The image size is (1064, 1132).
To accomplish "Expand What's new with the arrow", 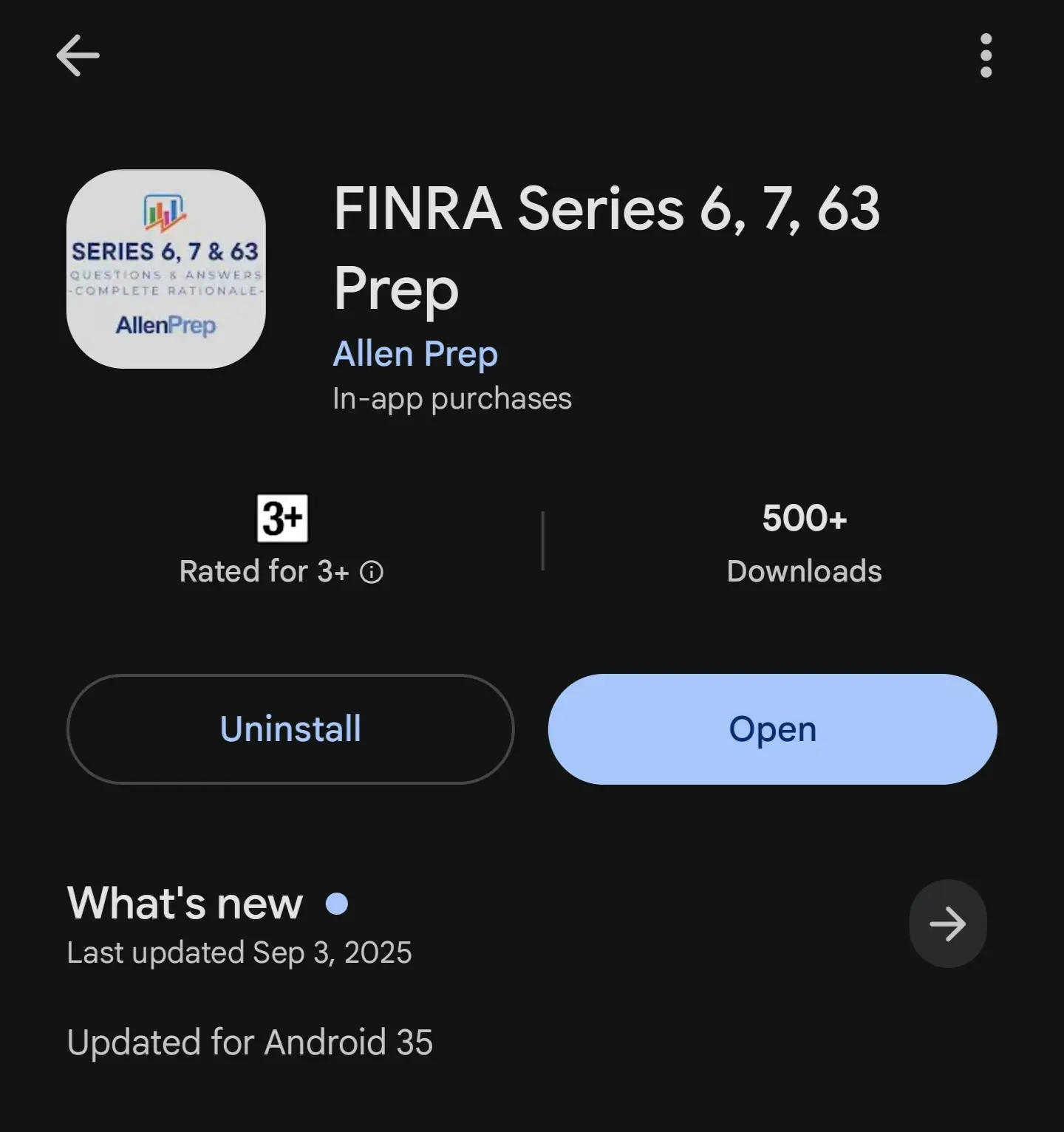I will [948, 924].
